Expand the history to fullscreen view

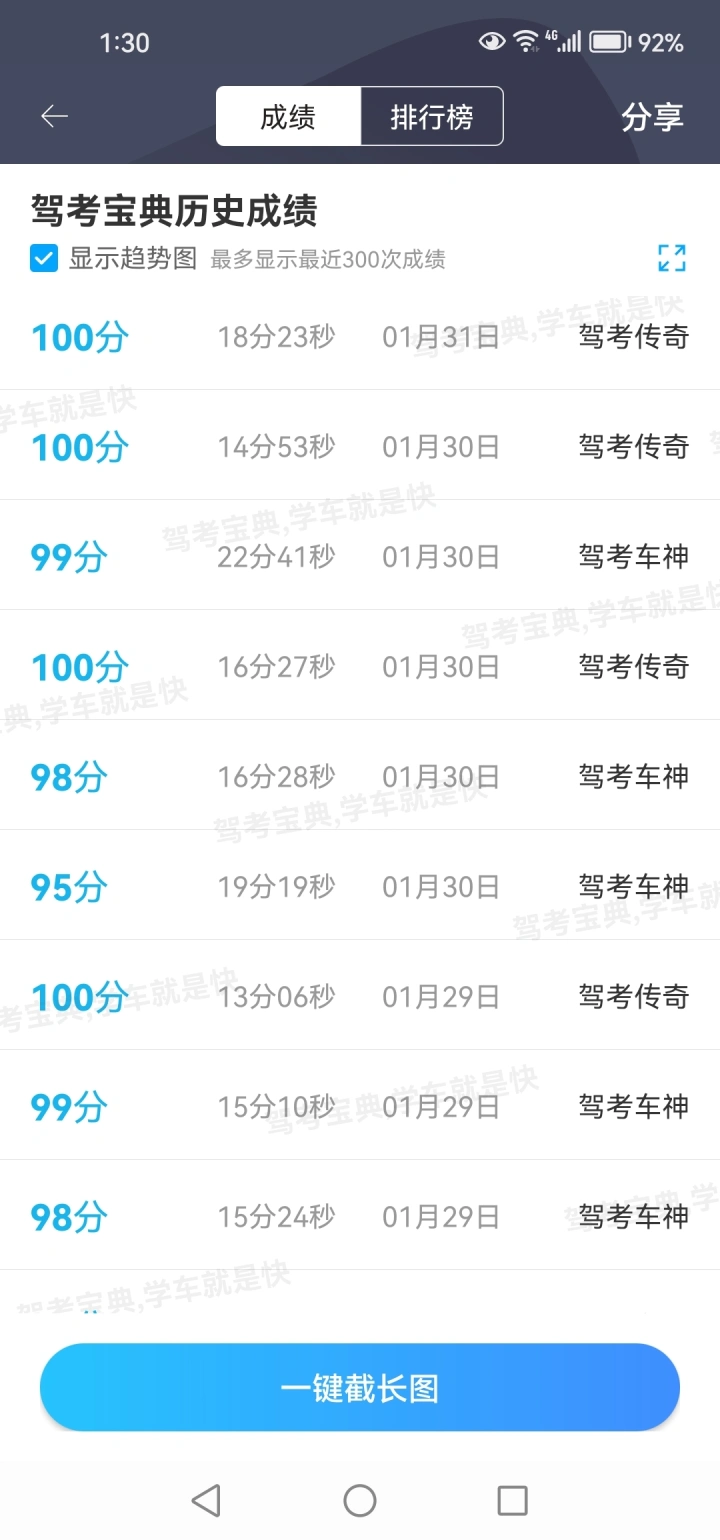point(672,258)
